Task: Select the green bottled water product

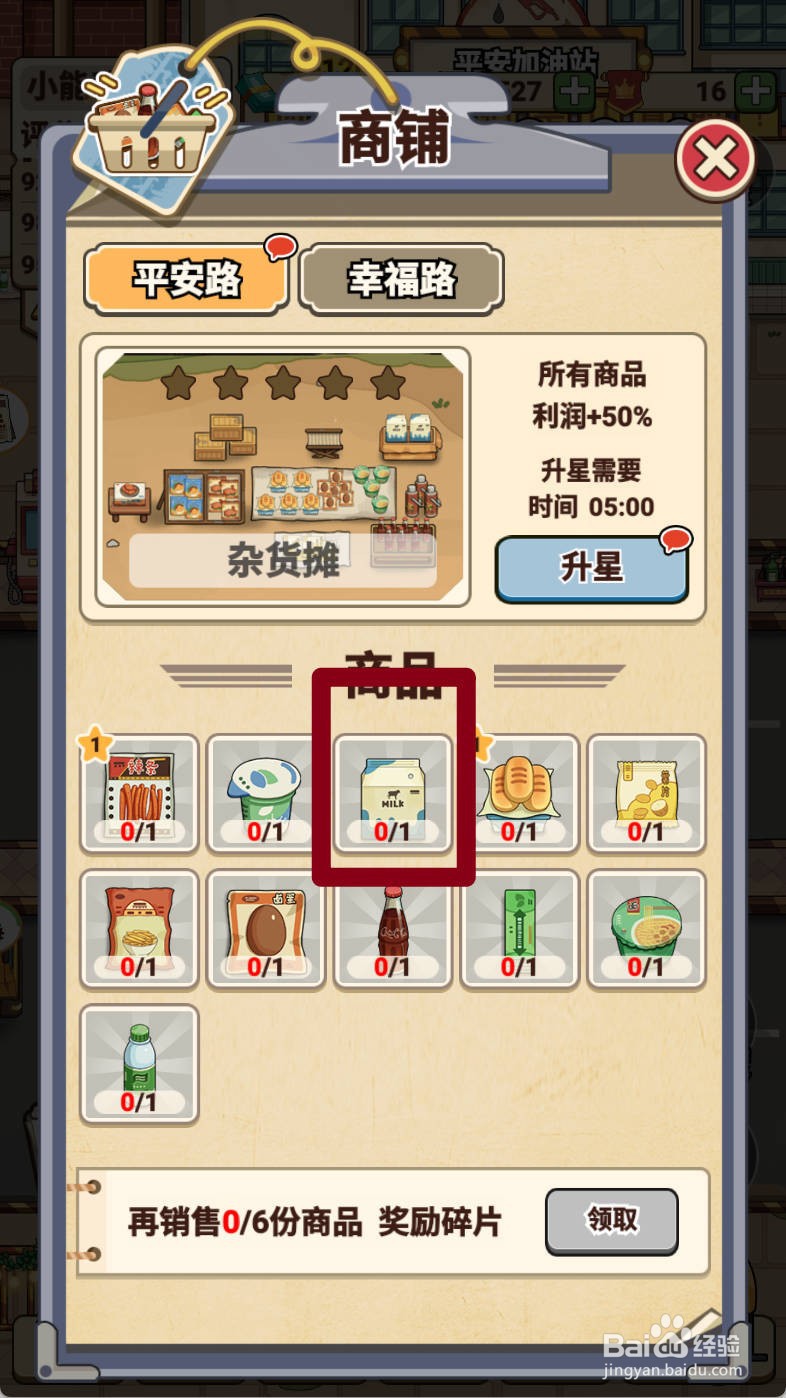Action: click(140, 1063)
